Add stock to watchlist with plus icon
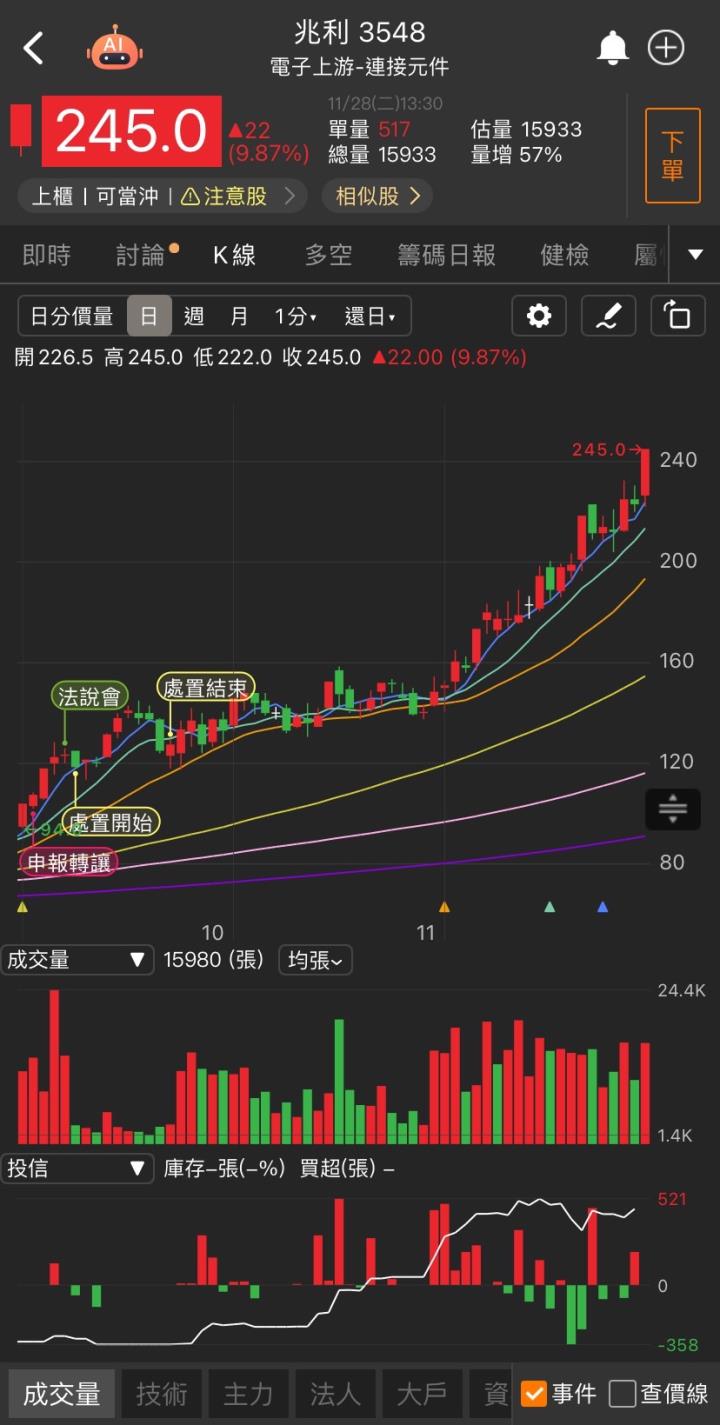 666,47
